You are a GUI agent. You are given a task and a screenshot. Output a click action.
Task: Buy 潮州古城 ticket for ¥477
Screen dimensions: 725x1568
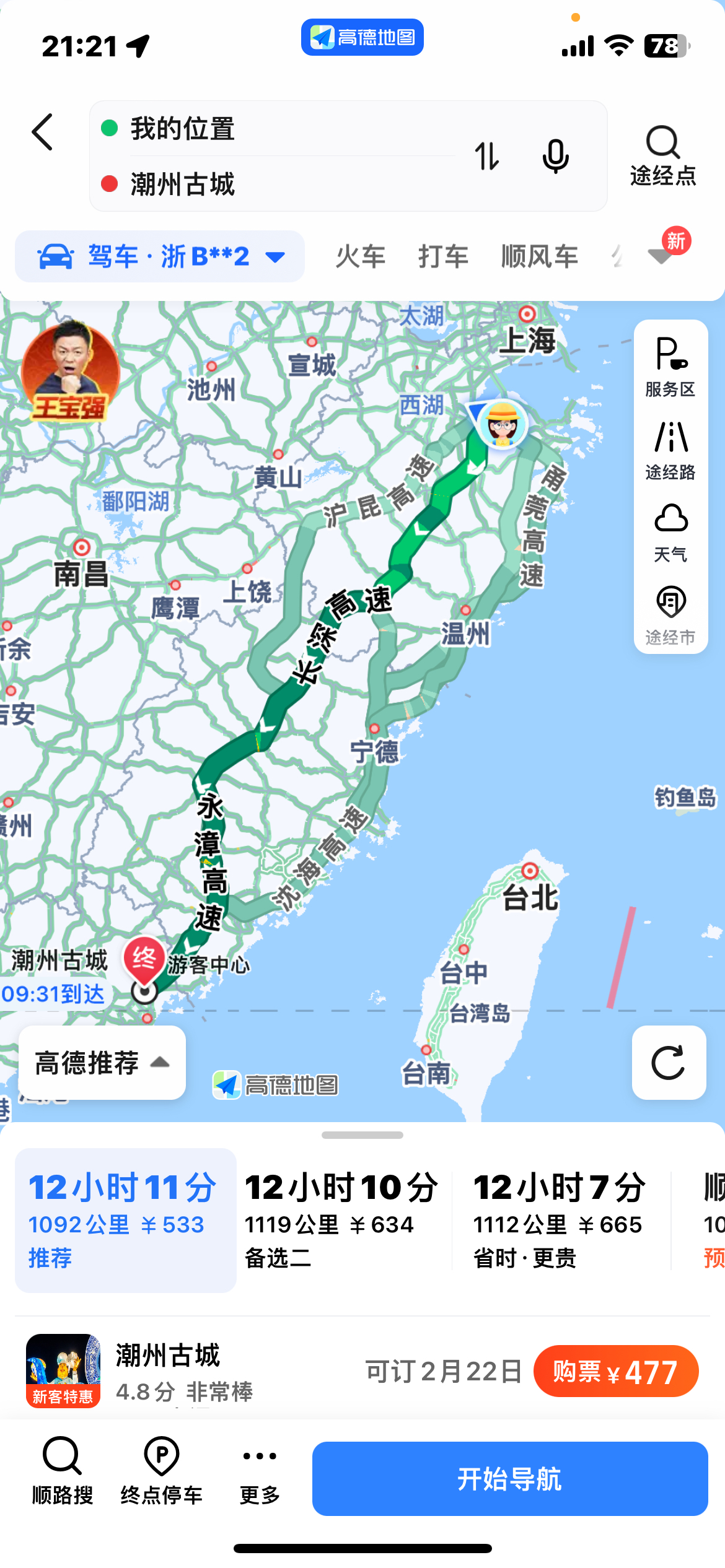(616, 1371)
